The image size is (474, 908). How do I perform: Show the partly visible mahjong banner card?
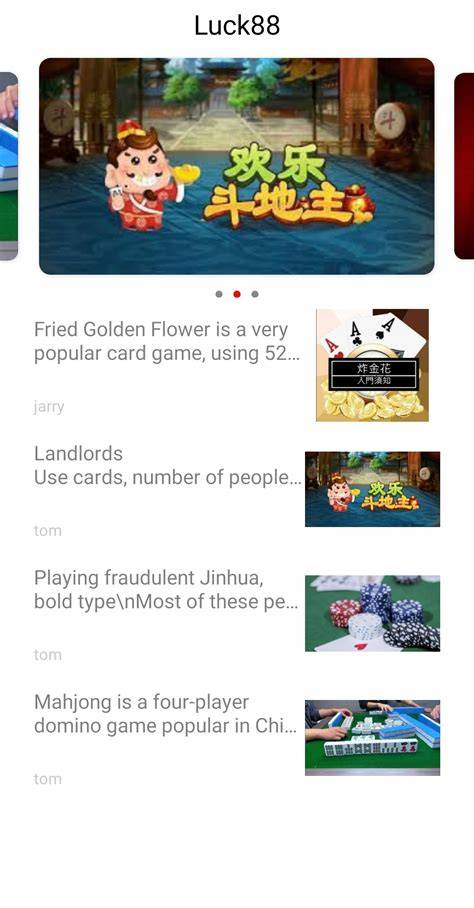pyautogui.click(x=9, y=166)
